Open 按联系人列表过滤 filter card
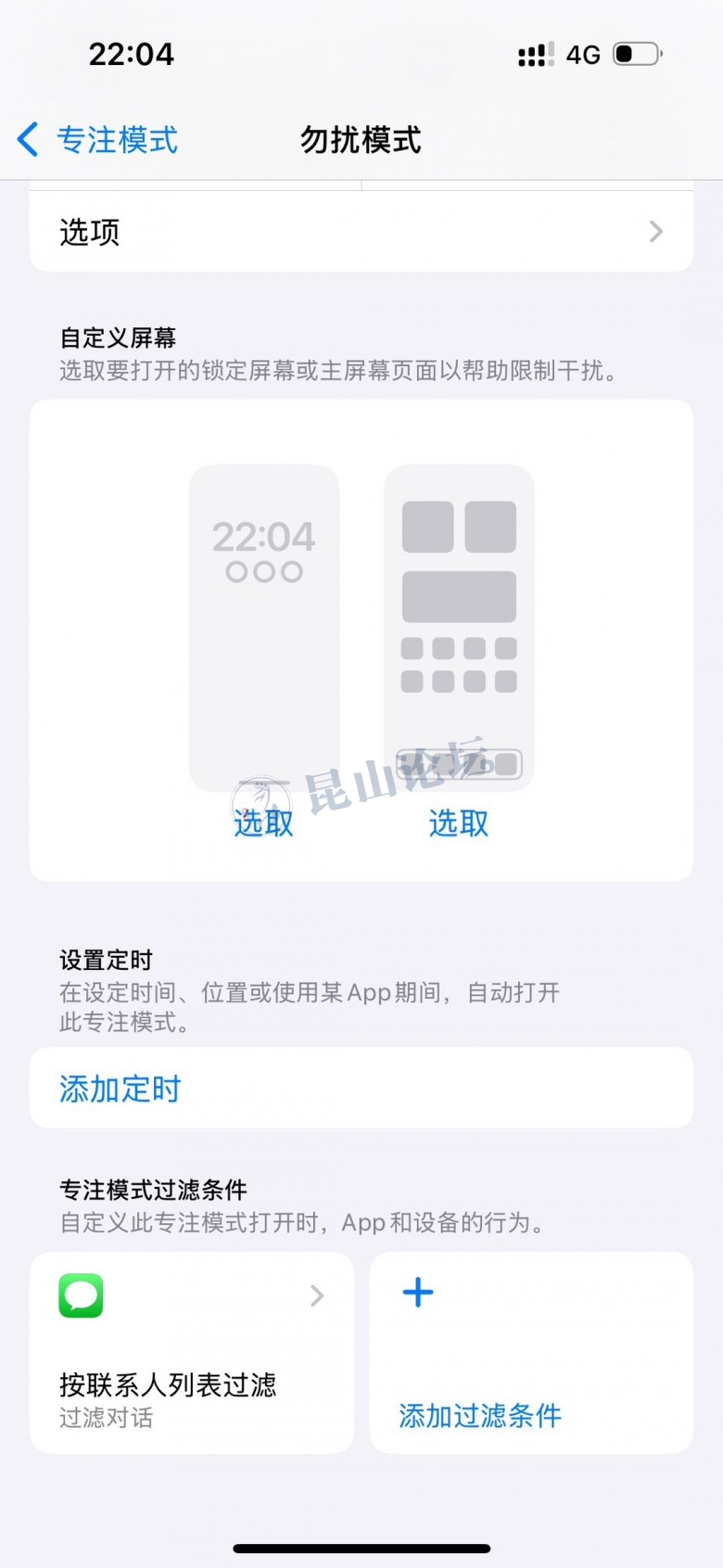The height and width of the screenshot is (1568, 723). coord(192,1353)
